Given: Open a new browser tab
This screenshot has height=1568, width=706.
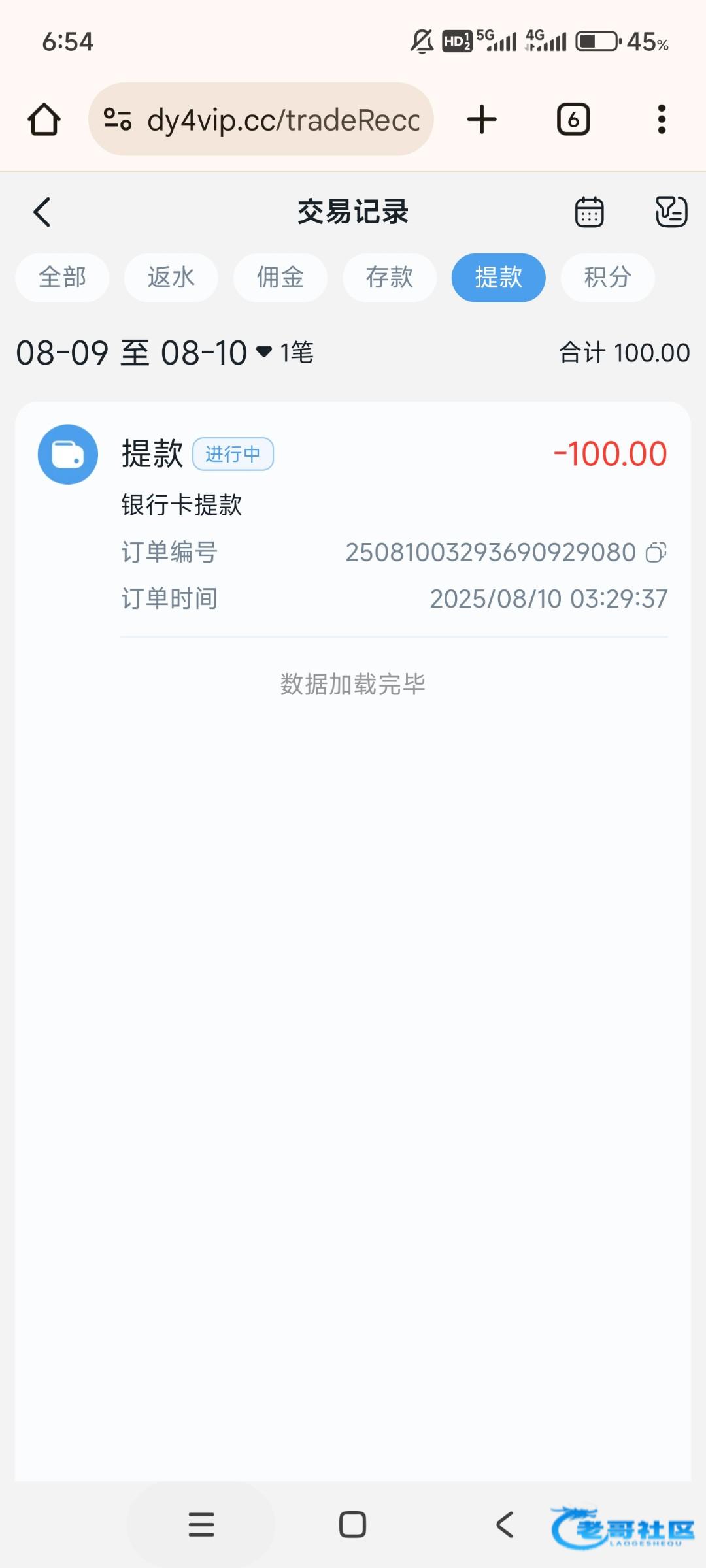Looking at the screenshot, I should pyautogui.click(x=482, y=120).
